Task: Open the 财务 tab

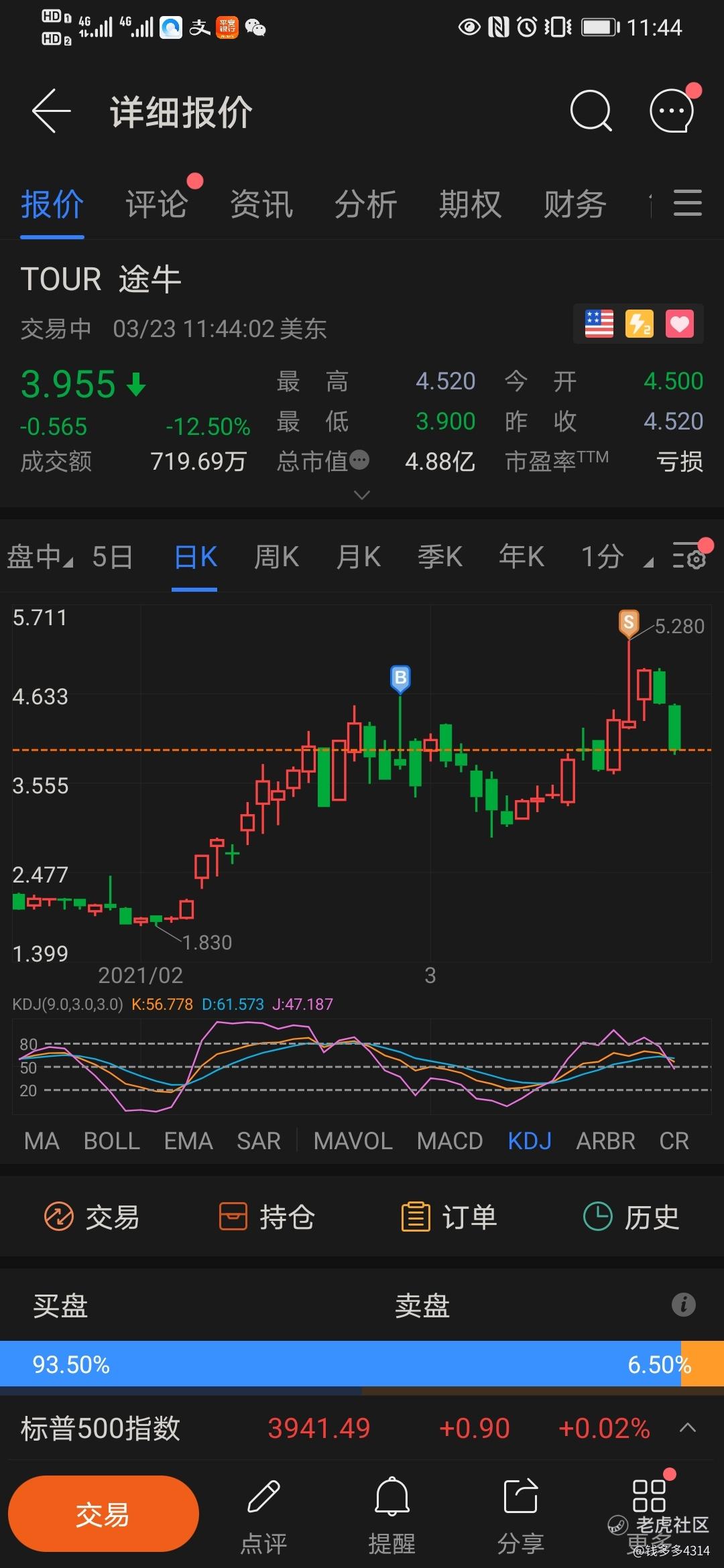Action: click(575, 204)
